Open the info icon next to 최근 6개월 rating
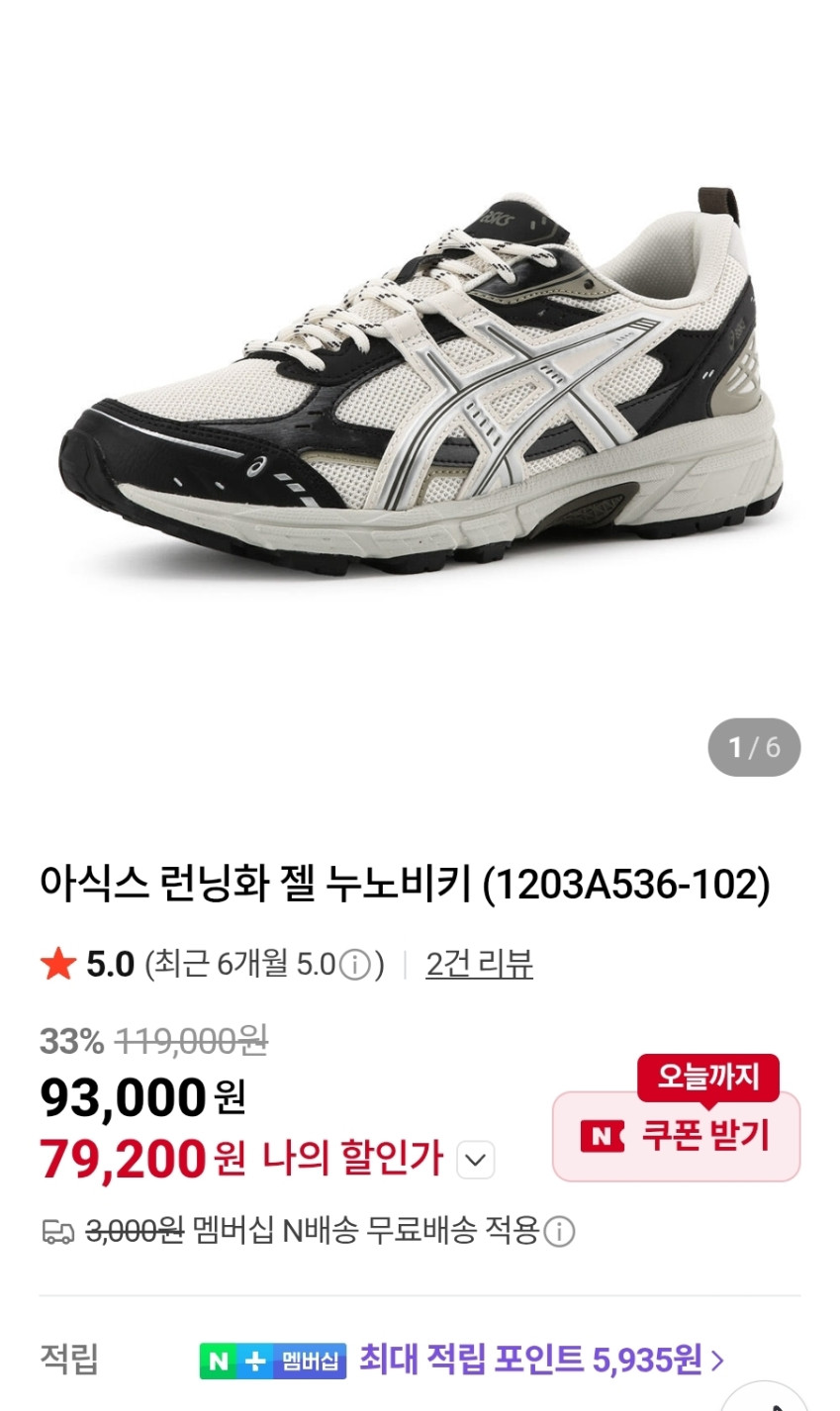This screenshot has width=840, height=1411. coord(354,965)
